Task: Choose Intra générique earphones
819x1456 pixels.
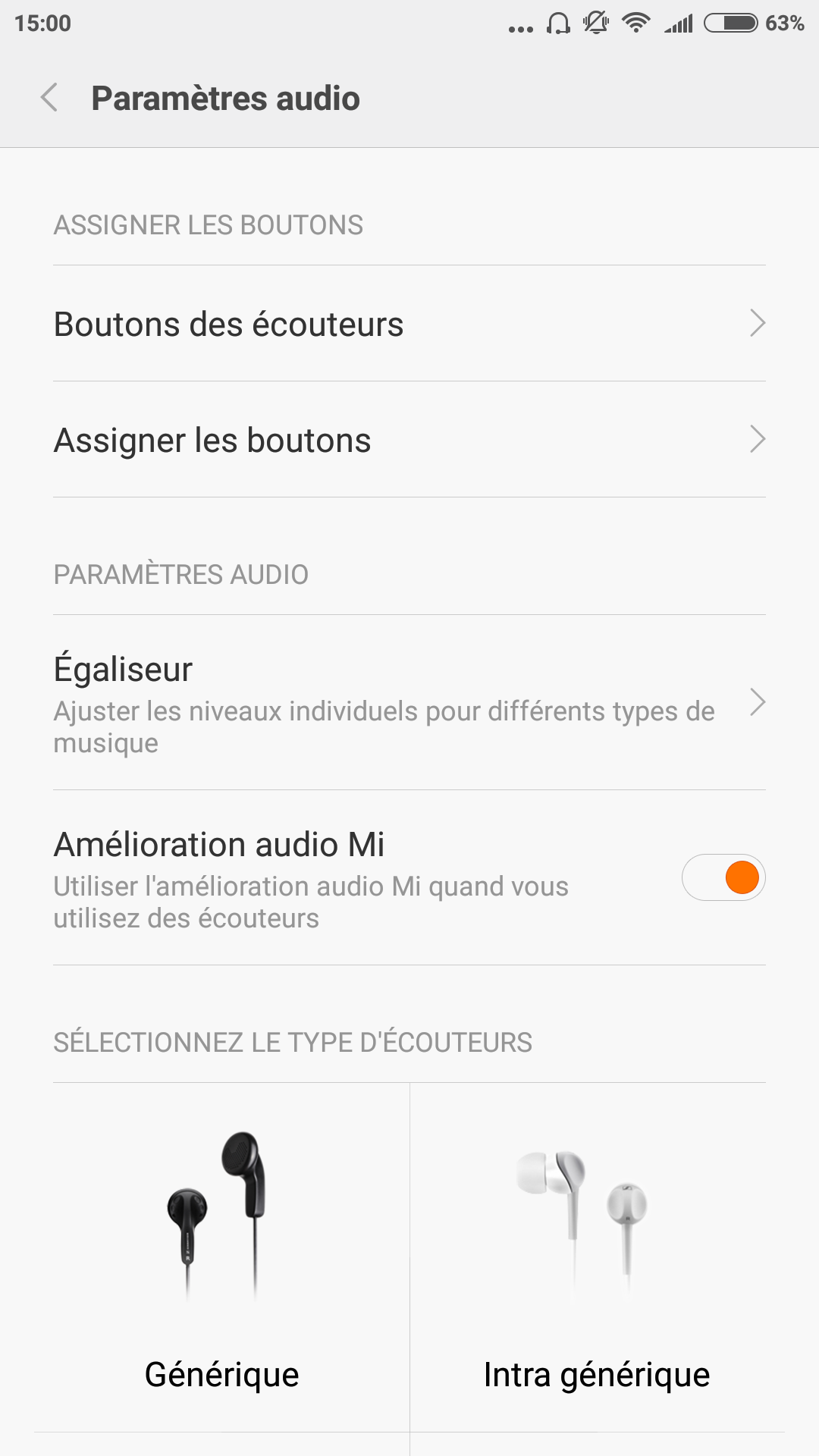Action: tap(597, 1257)
